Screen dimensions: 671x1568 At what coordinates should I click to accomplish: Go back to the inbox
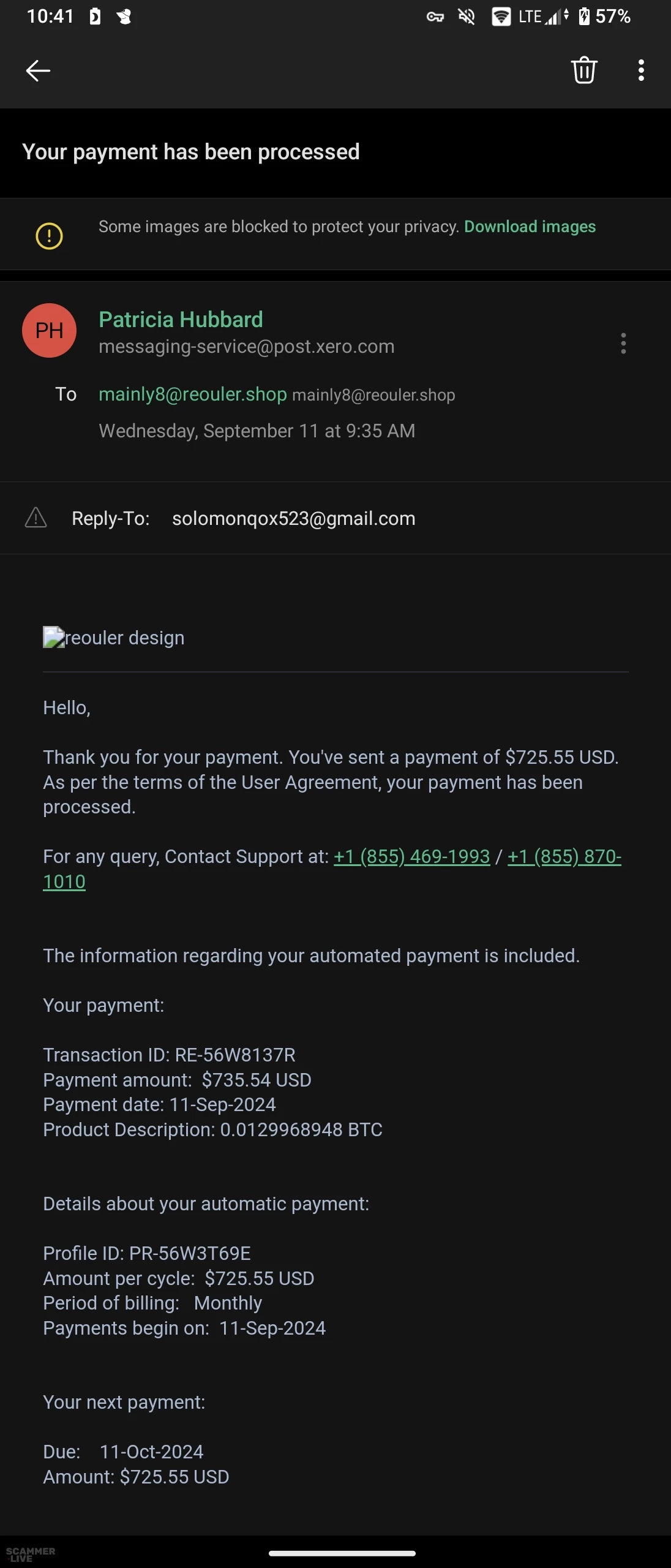tap(38, 70)
